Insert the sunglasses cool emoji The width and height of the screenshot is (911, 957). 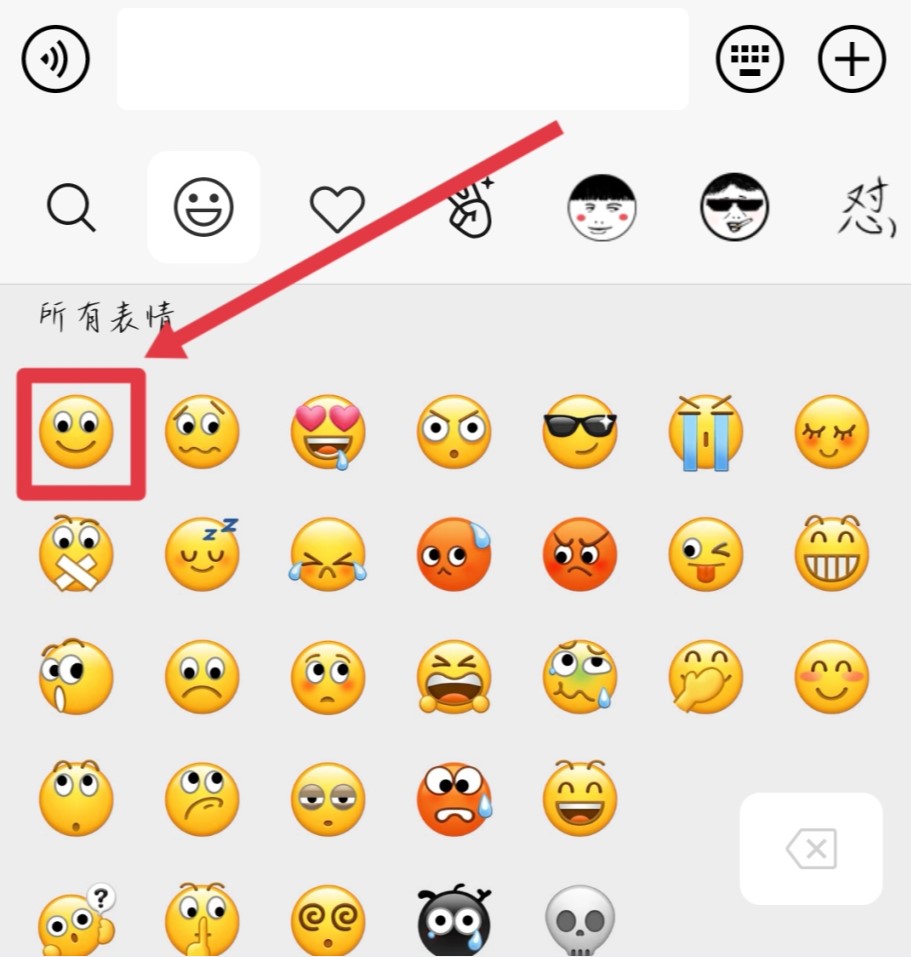coord(580,432)
